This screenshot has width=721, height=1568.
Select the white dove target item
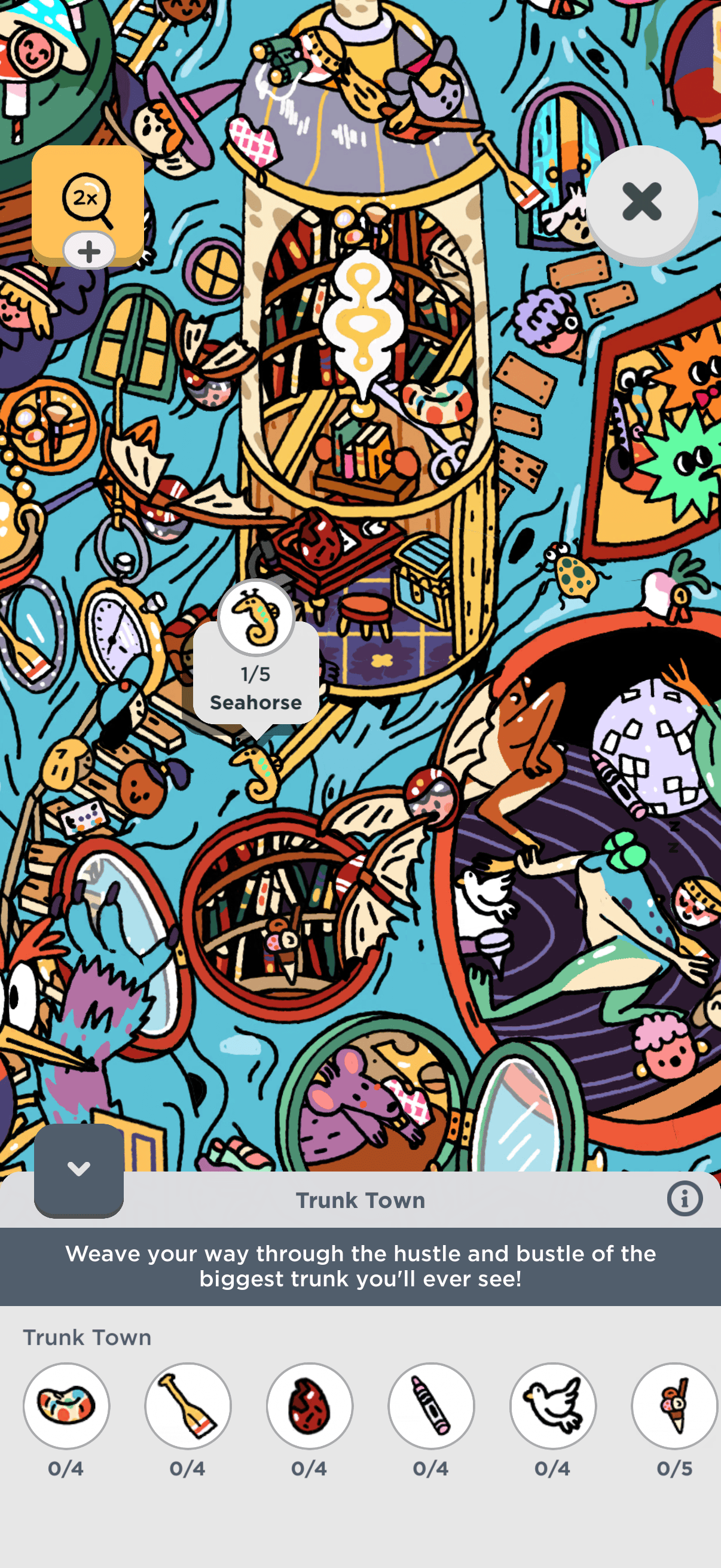[553, 1405]
